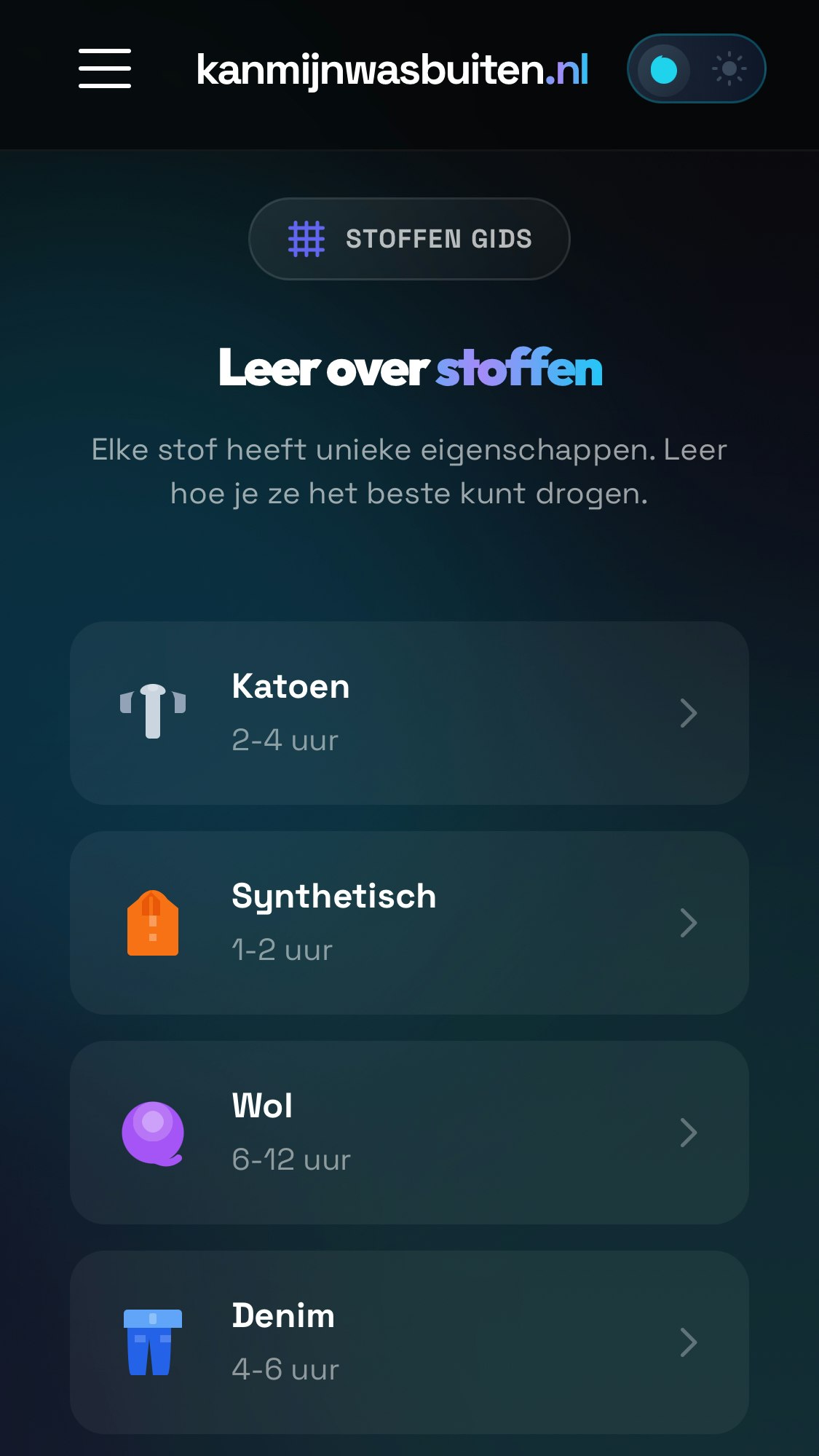Open the hamburger menu
This screenshot has height=1456, width=819.
coord(104,69)
